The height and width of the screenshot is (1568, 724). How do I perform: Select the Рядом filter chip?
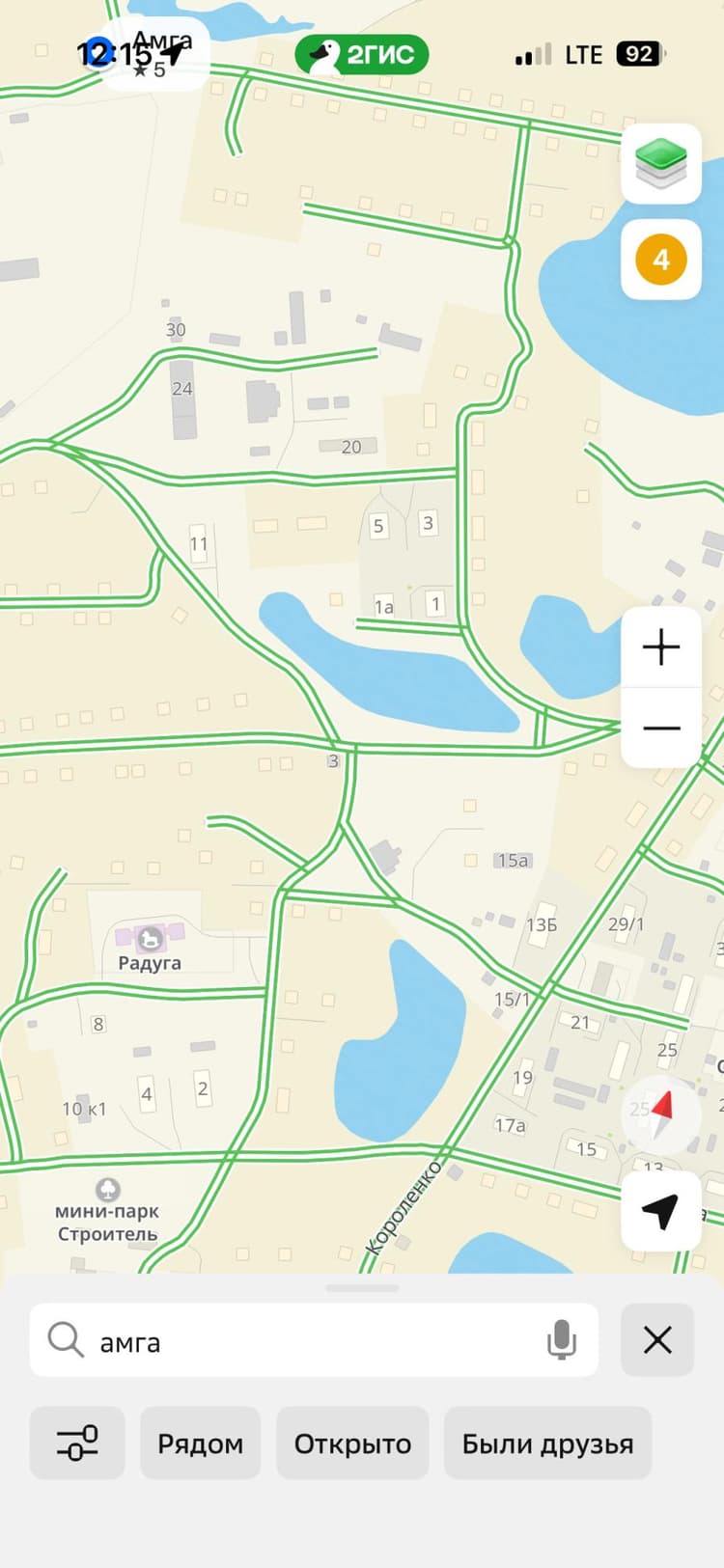tap(200, 1444)
